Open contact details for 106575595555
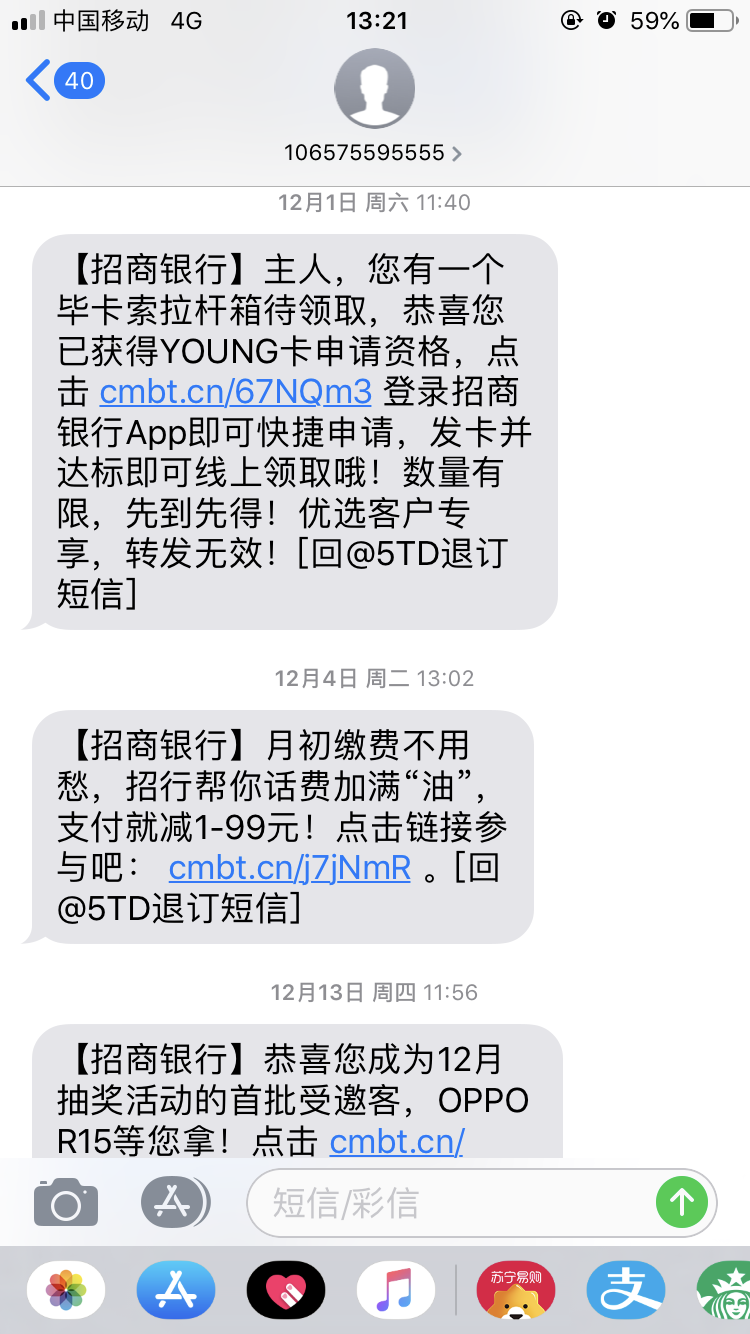Screen dimensions: 750x1334 tap(374, 152)
